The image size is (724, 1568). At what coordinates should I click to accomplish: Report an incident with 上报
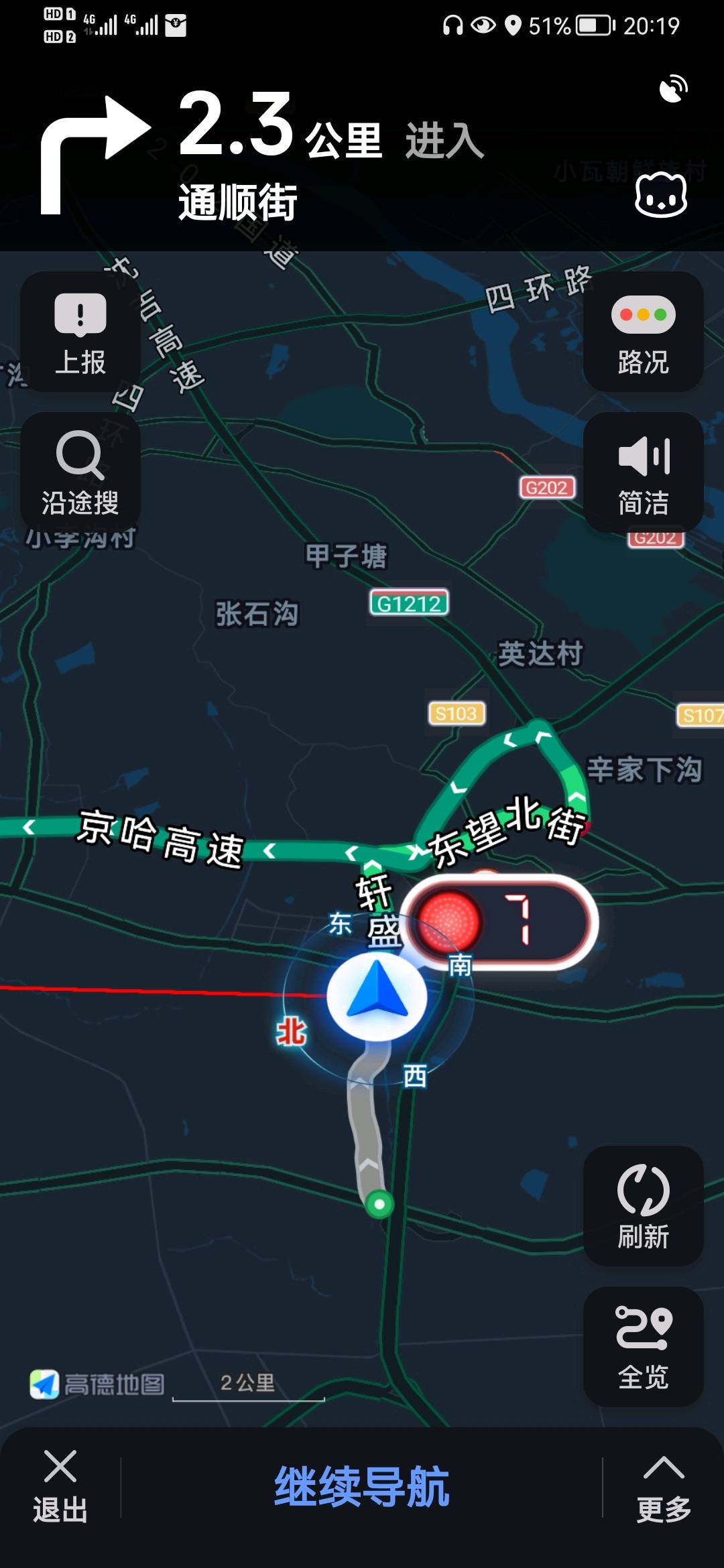tap(80, 332)
